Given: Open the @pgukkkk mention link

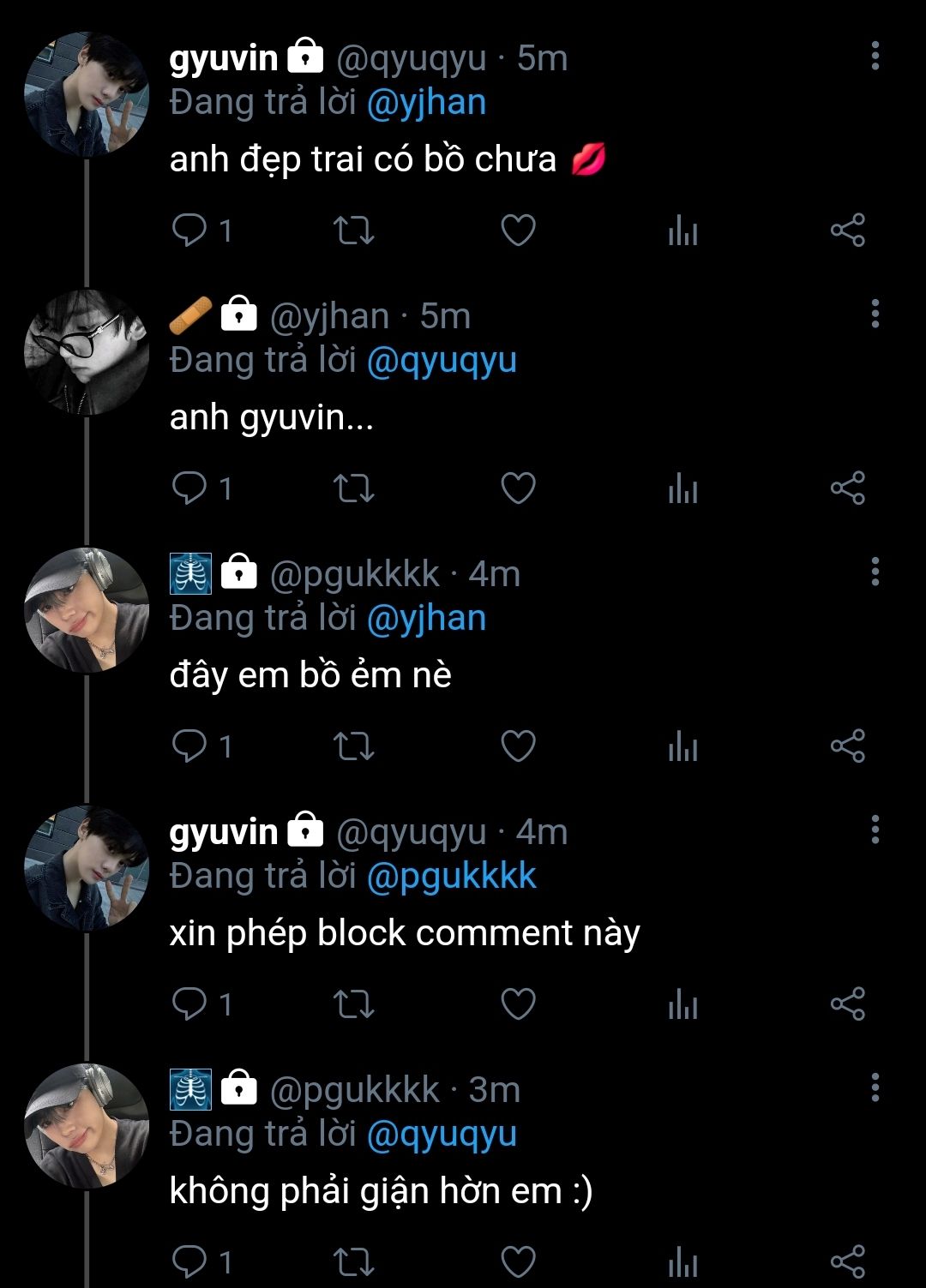Looking at the screenshot, I should pos(451,877).
